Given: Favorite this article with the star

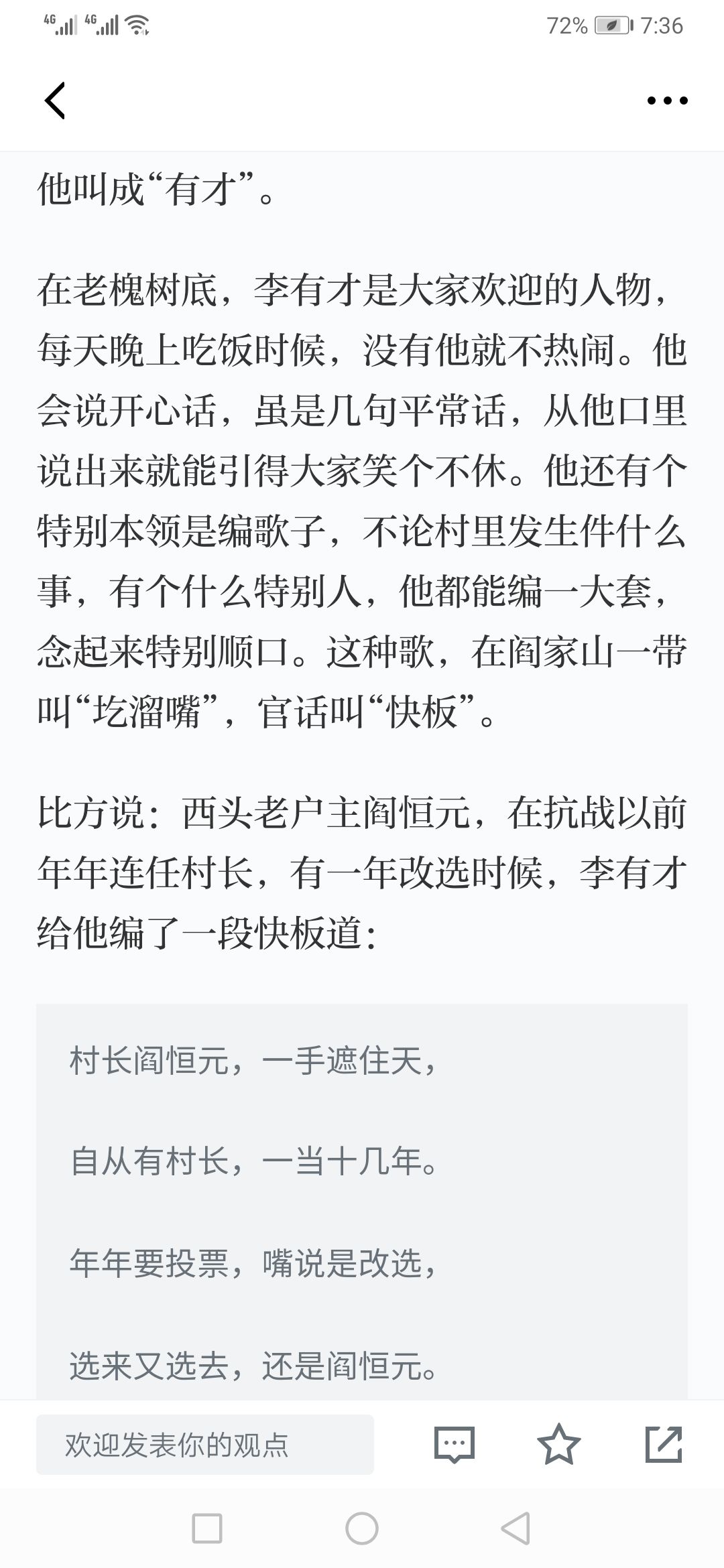Looking at the screenshot, I should coord(558,1445).
